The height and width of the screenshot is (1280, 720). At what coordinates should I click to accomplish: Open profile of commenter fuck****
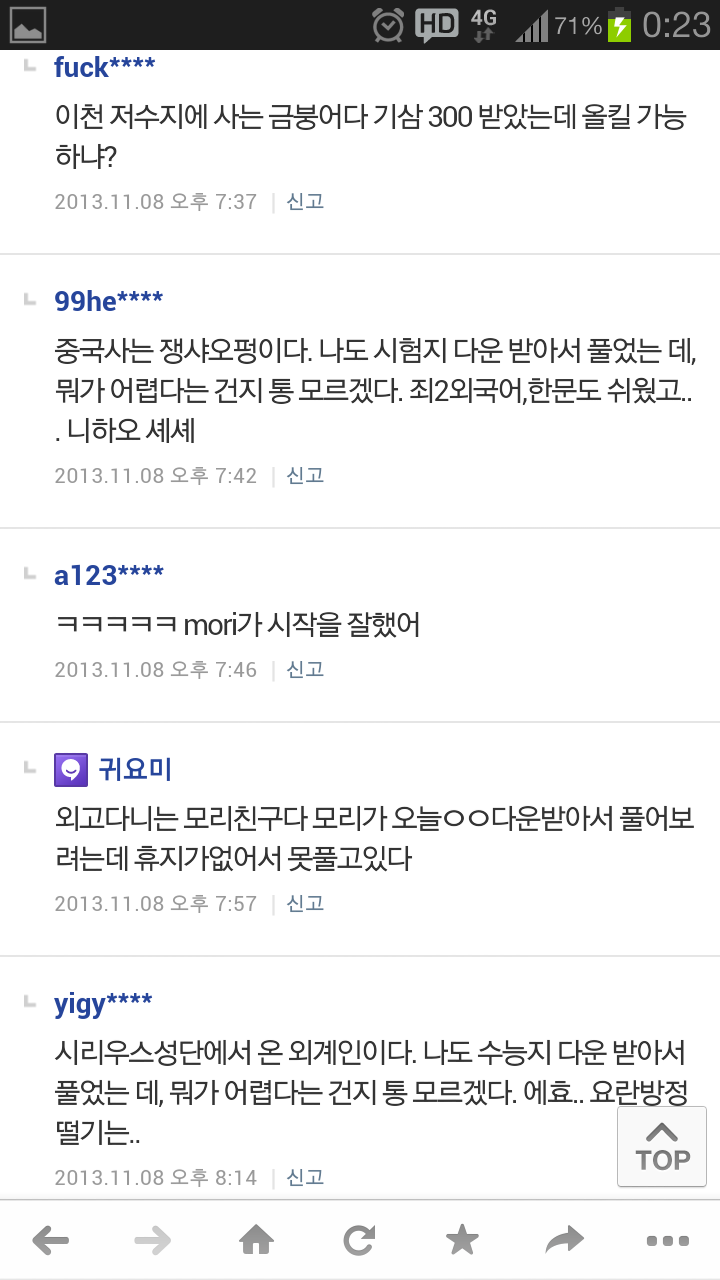[104, 66]
